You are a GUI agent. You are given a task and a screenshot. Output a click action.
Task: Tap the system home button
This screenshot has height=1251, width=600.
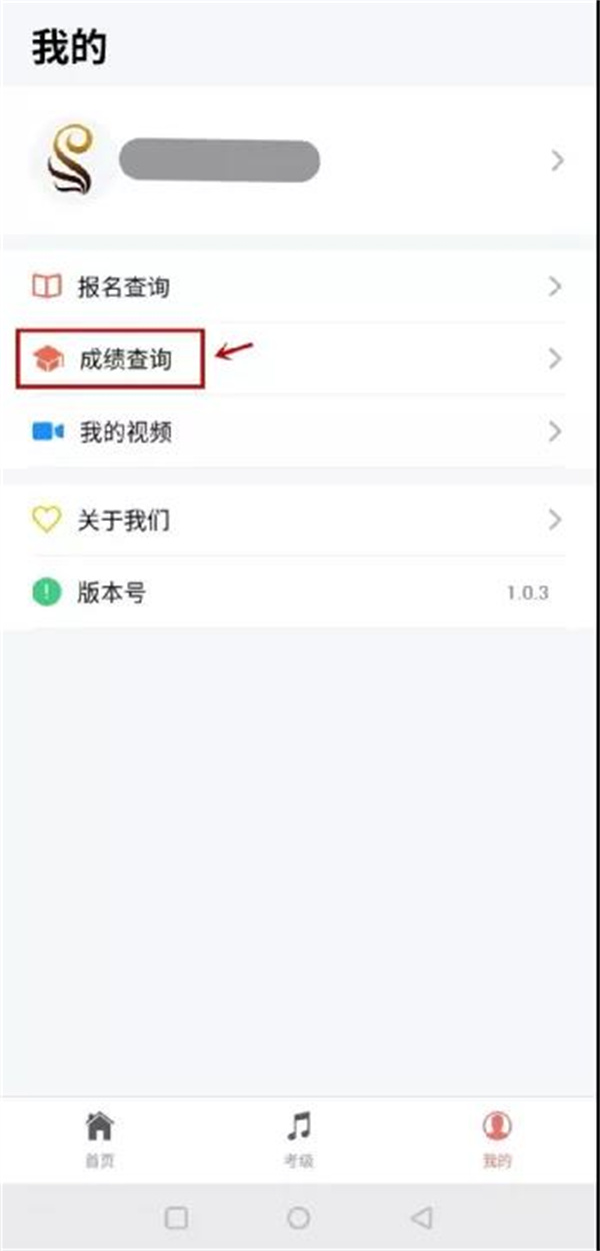298,1217
